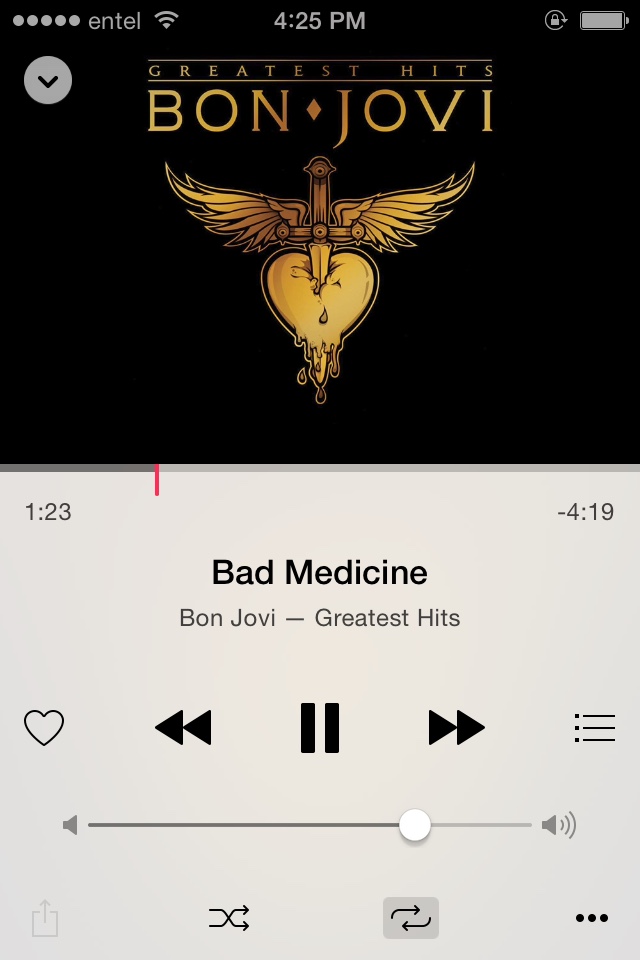The width and height of the screenshot is (640, 960).
Task: Skip back to the previous track
Action: click(x=183, y=728)
